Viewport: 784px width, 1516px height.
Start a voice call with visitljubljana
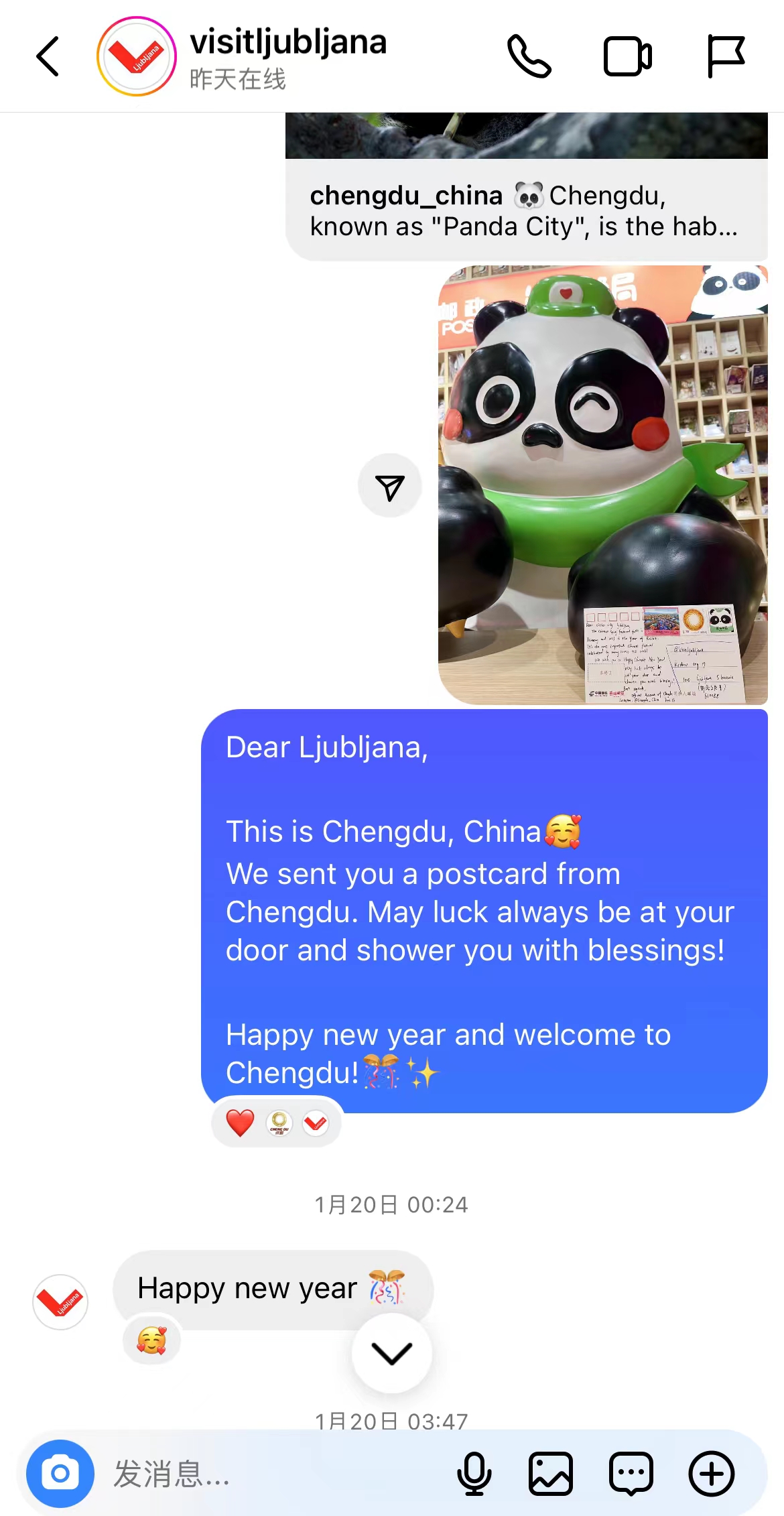point(529,56)
